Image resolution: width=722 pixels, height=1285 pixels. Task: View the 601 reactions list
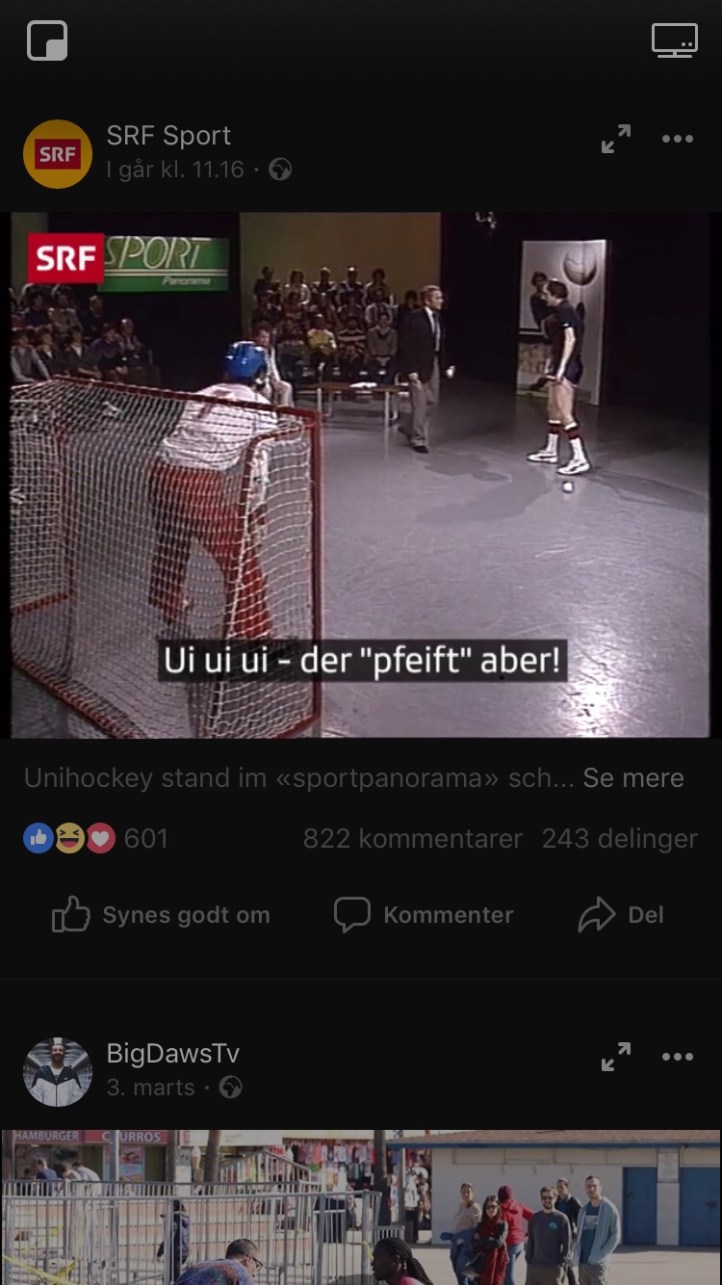coord(96,838)
